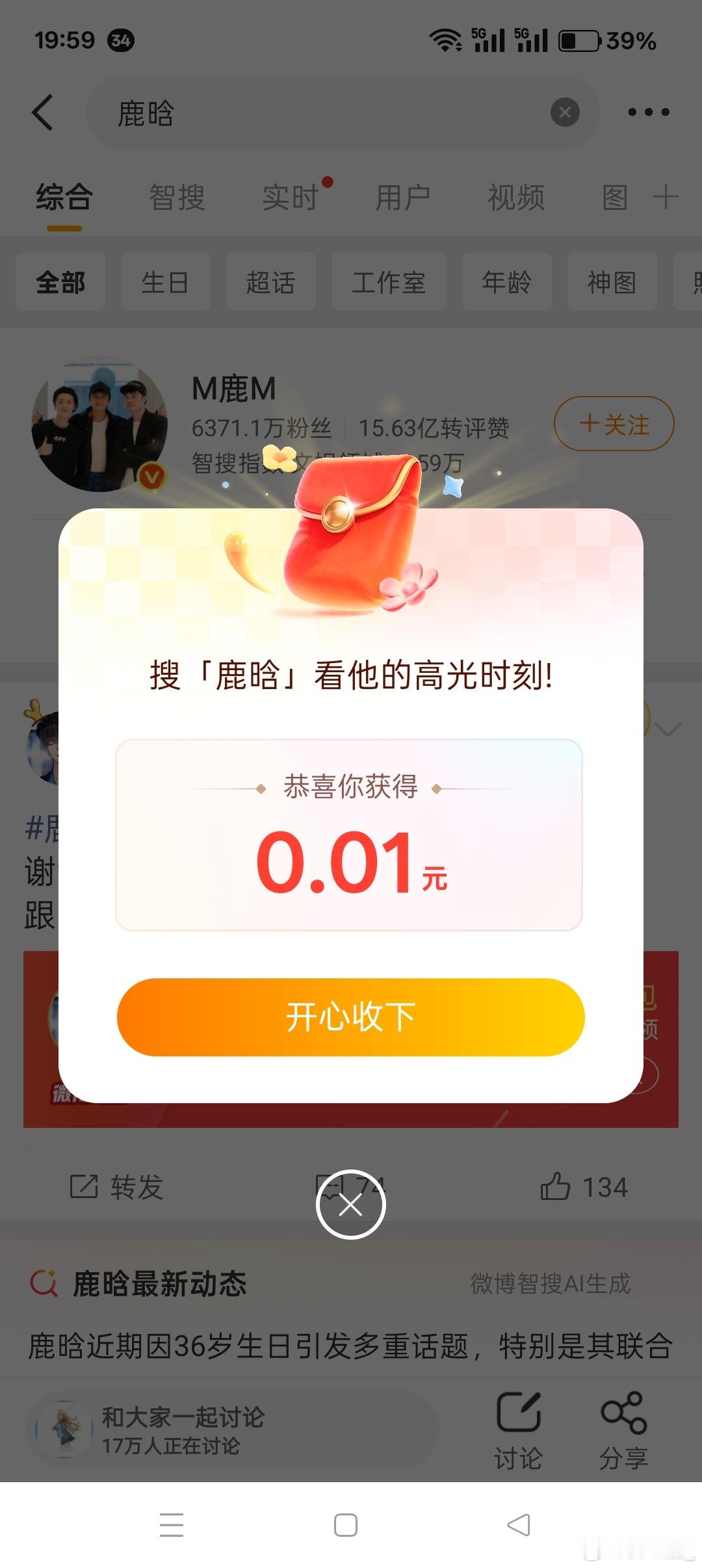Switch to the 实时 tab

[291, 198]
